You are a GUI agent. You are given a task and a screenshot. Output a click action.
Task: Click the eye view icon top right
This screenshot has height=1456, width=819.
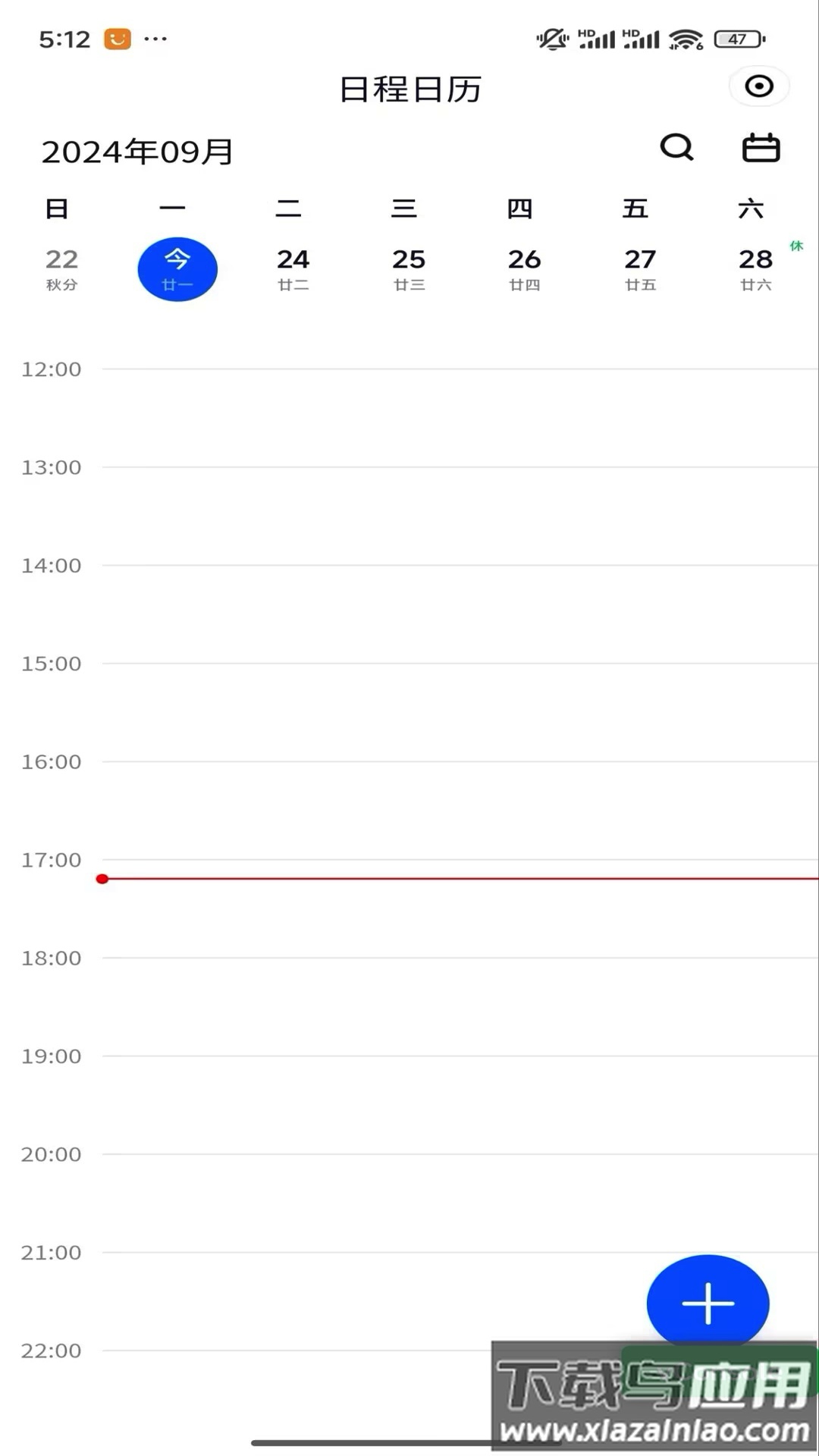pyautogui.click(x=758, y=86)
